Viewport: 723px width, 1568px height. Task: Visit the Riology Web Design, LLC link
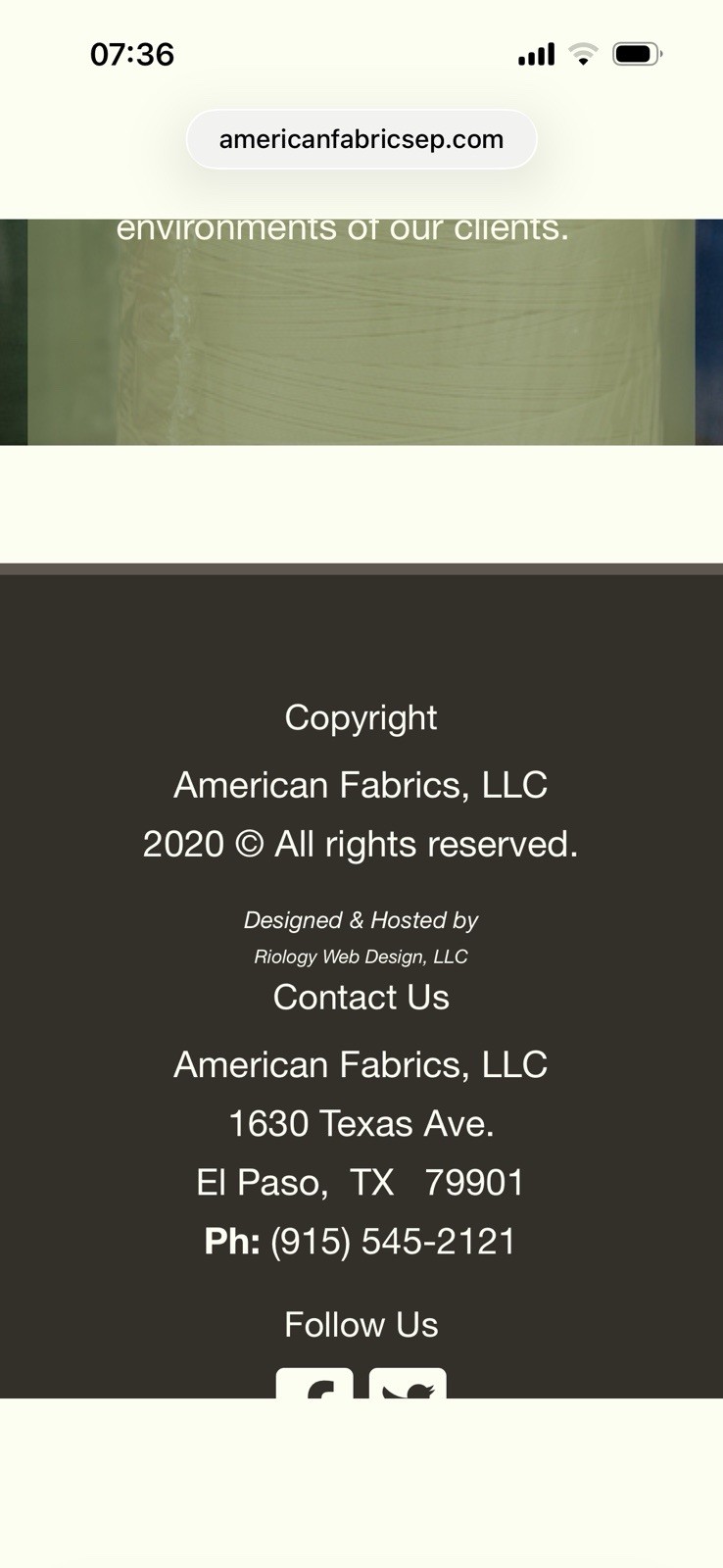[361, 956]
